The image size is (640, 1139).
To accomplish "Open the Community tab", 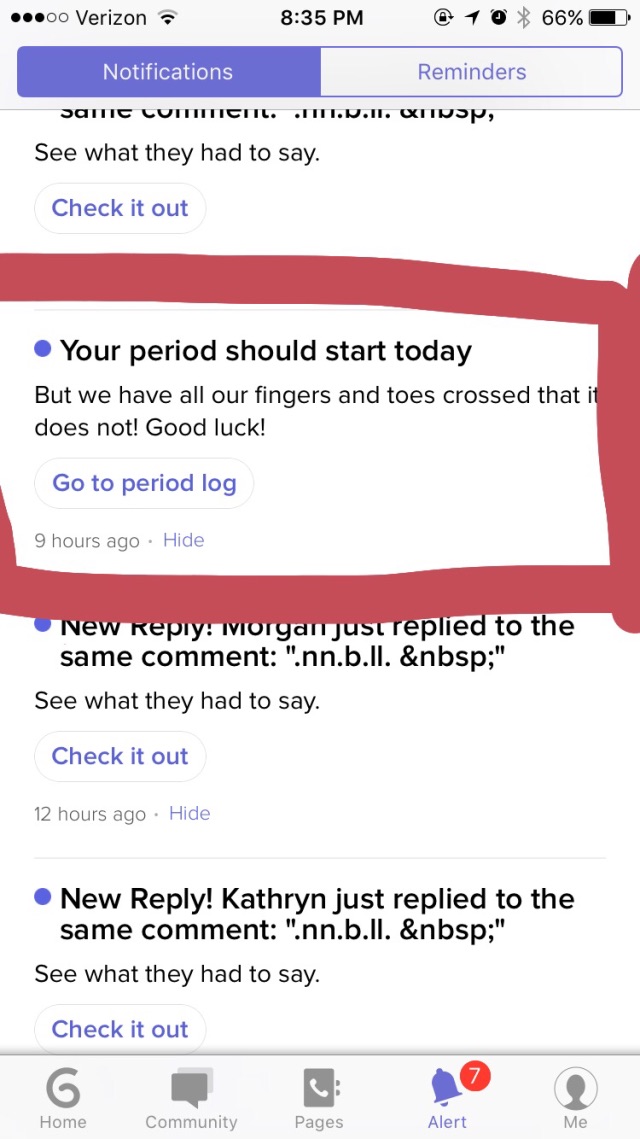I will (x=191, y=1098).
